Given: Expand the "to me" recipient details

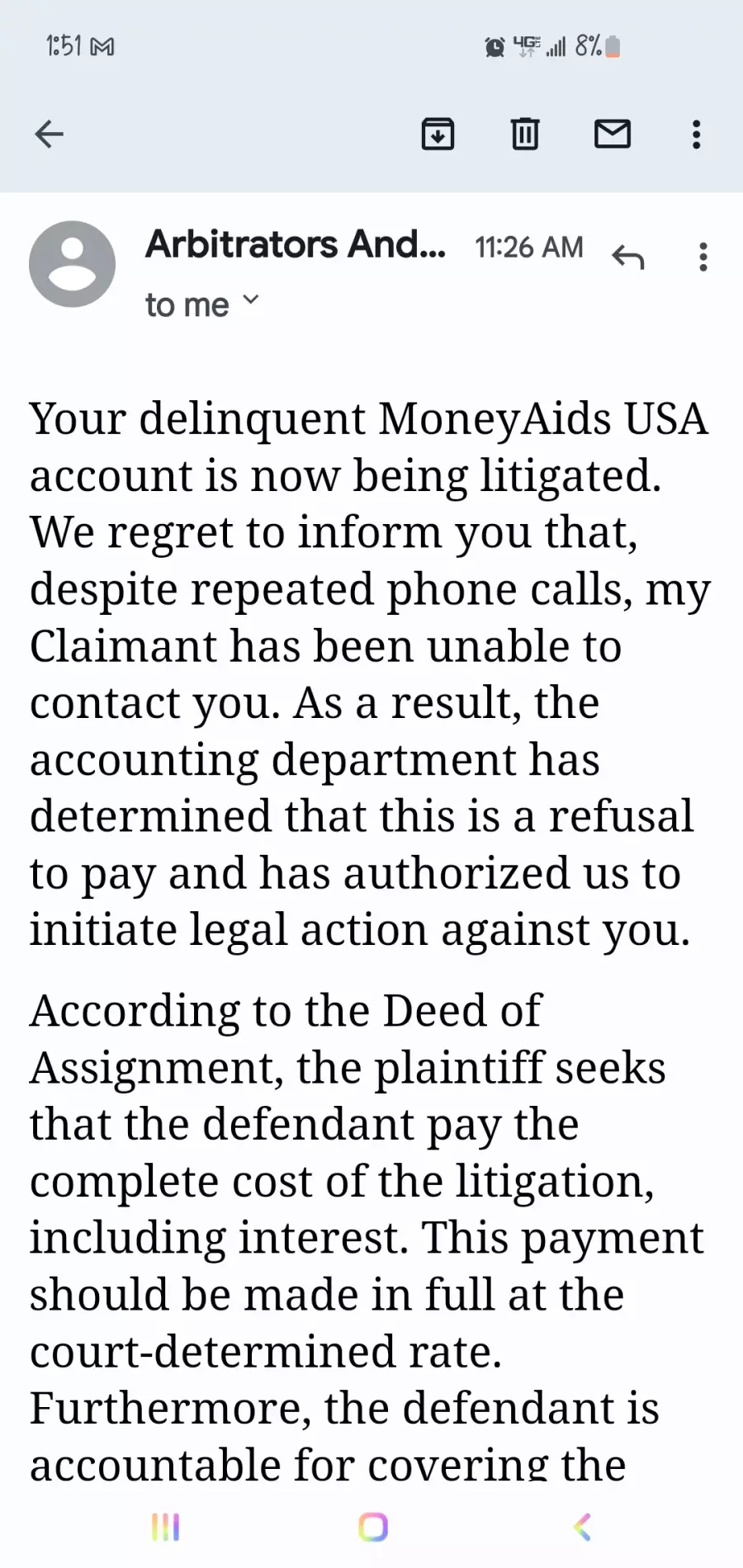Looking at the screenshot, I should (202, 305).
